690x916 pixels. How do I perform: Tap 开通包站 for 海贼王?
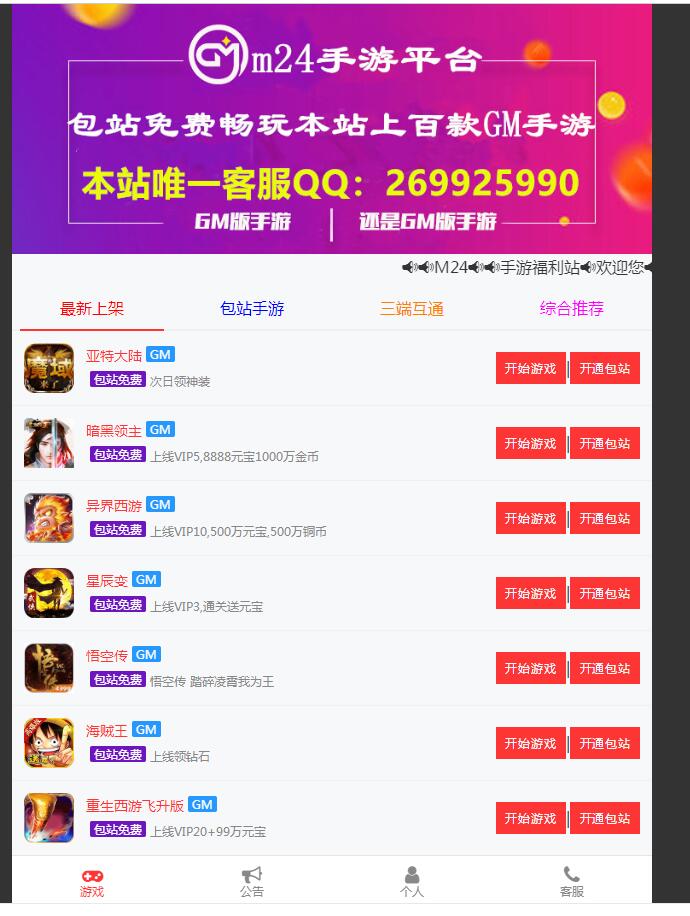tap(604, 743)
